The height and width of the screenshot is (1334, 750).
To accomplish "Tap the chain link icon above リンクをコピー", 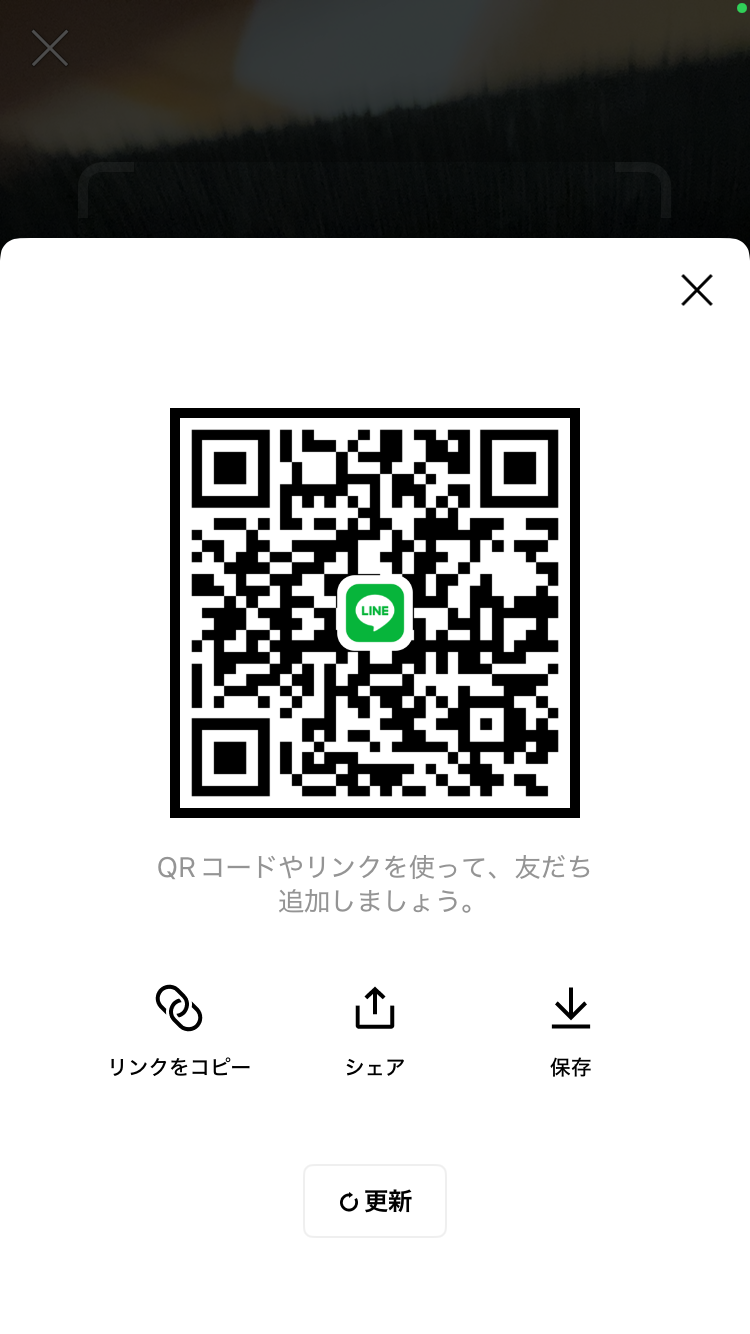I will [x=180, y=1007].
